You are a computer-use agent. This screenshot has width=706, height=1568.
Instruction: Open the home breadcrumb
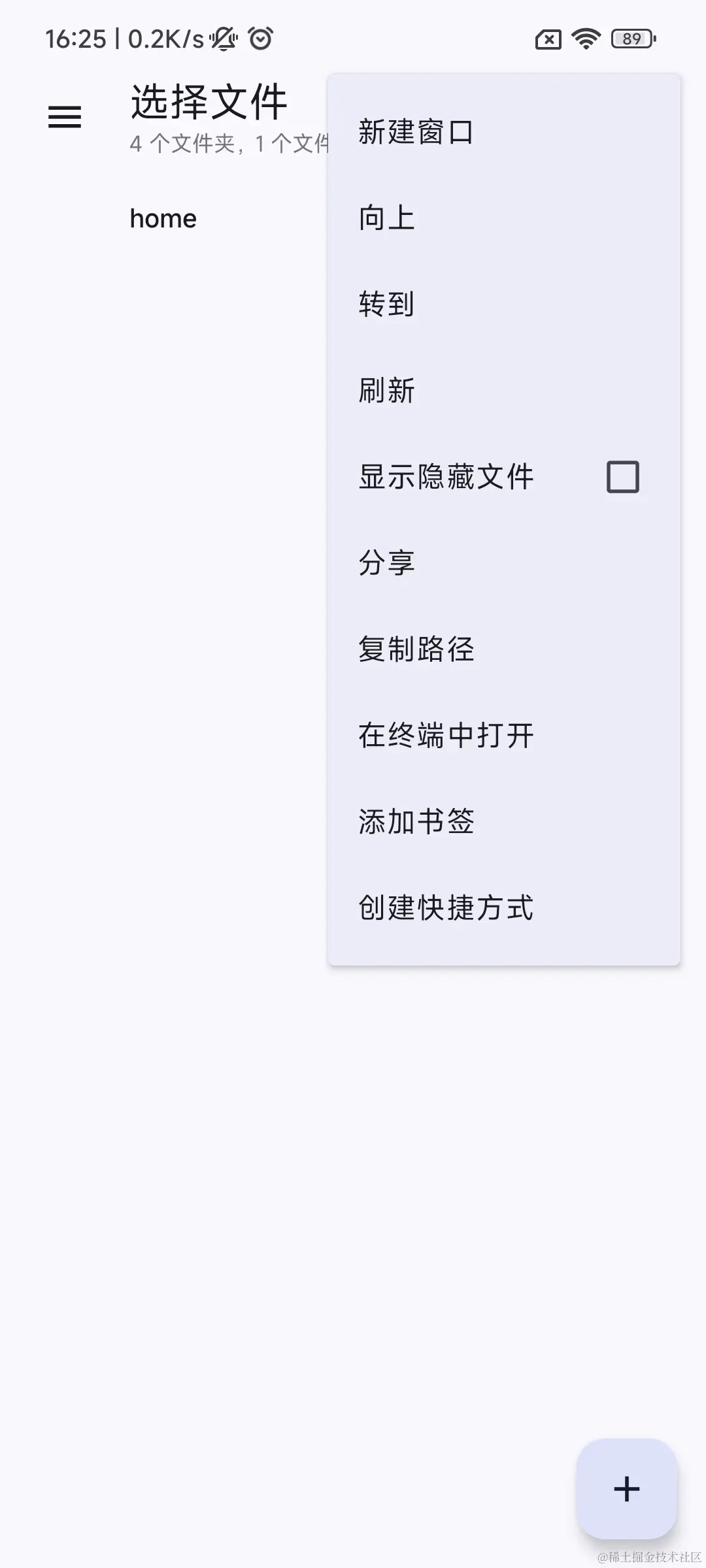[x=163, y=219]
